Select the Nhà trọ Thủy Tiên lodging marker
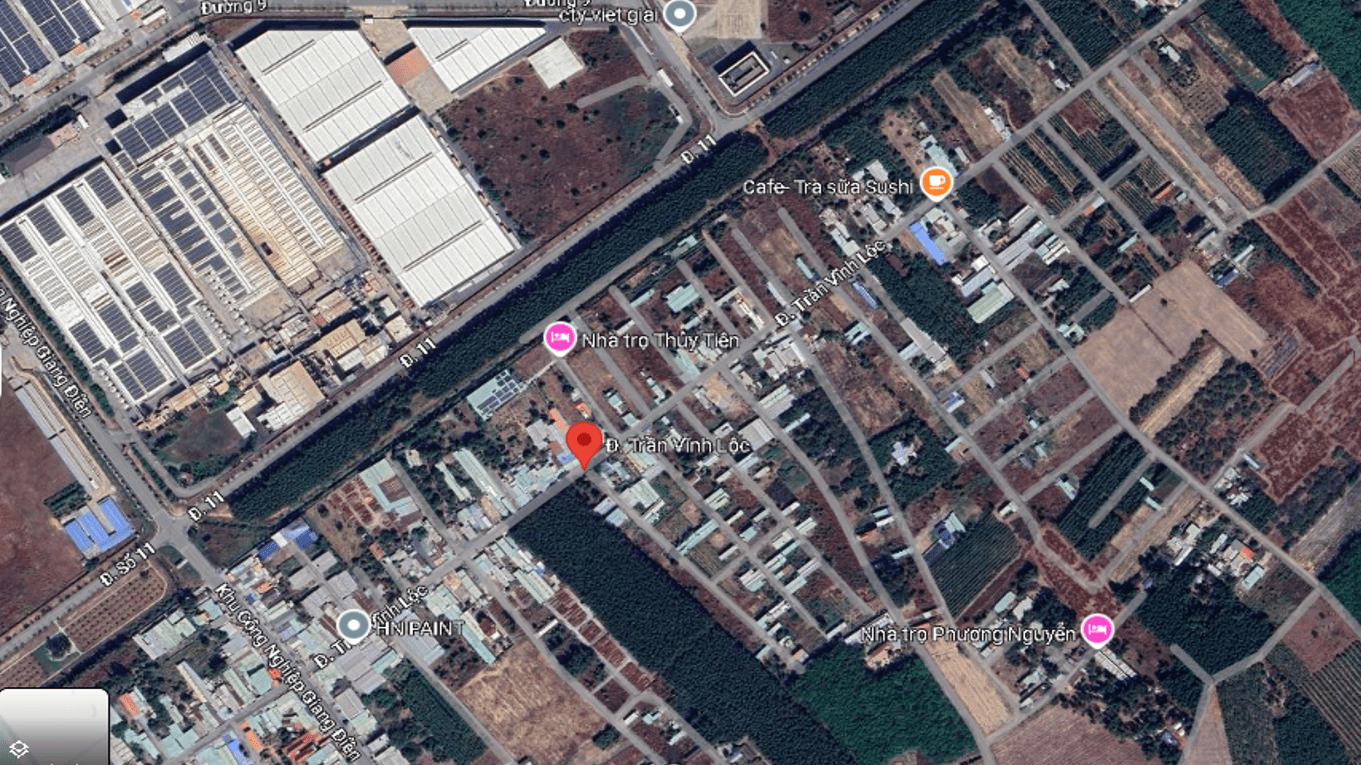This screenshot has width=1361, height=765. pyautogui.click(x=560, y=338)
